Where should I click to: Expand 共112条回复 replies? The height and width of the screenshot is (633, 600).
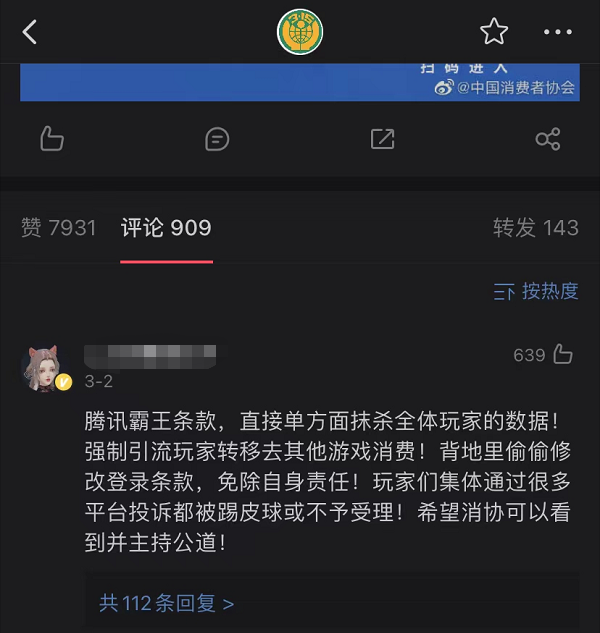coord(167,603)
